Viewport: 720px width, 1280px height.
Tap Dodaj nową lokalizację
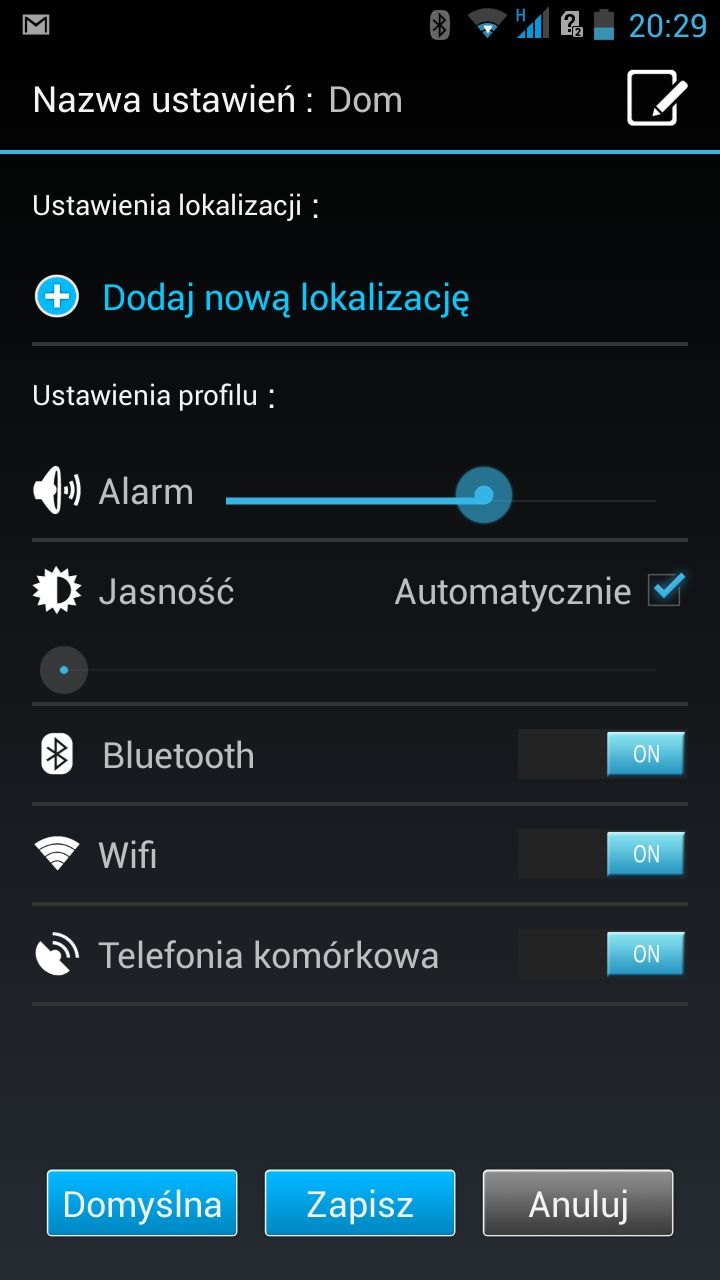coord(285,297)
